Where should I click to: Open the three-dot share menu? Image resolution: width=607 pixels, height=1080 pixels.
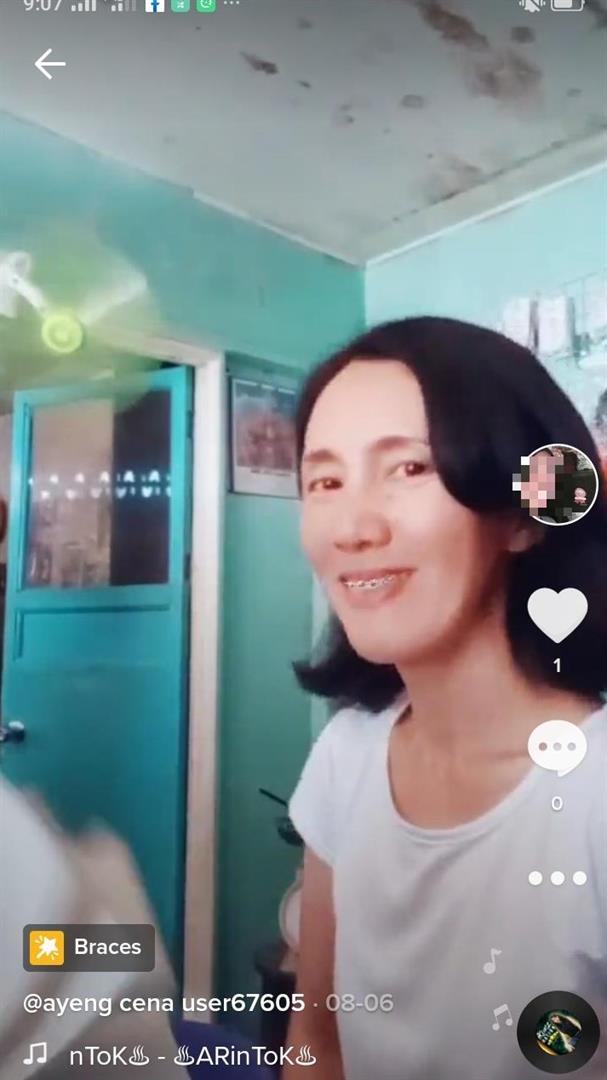pos(557,878)
